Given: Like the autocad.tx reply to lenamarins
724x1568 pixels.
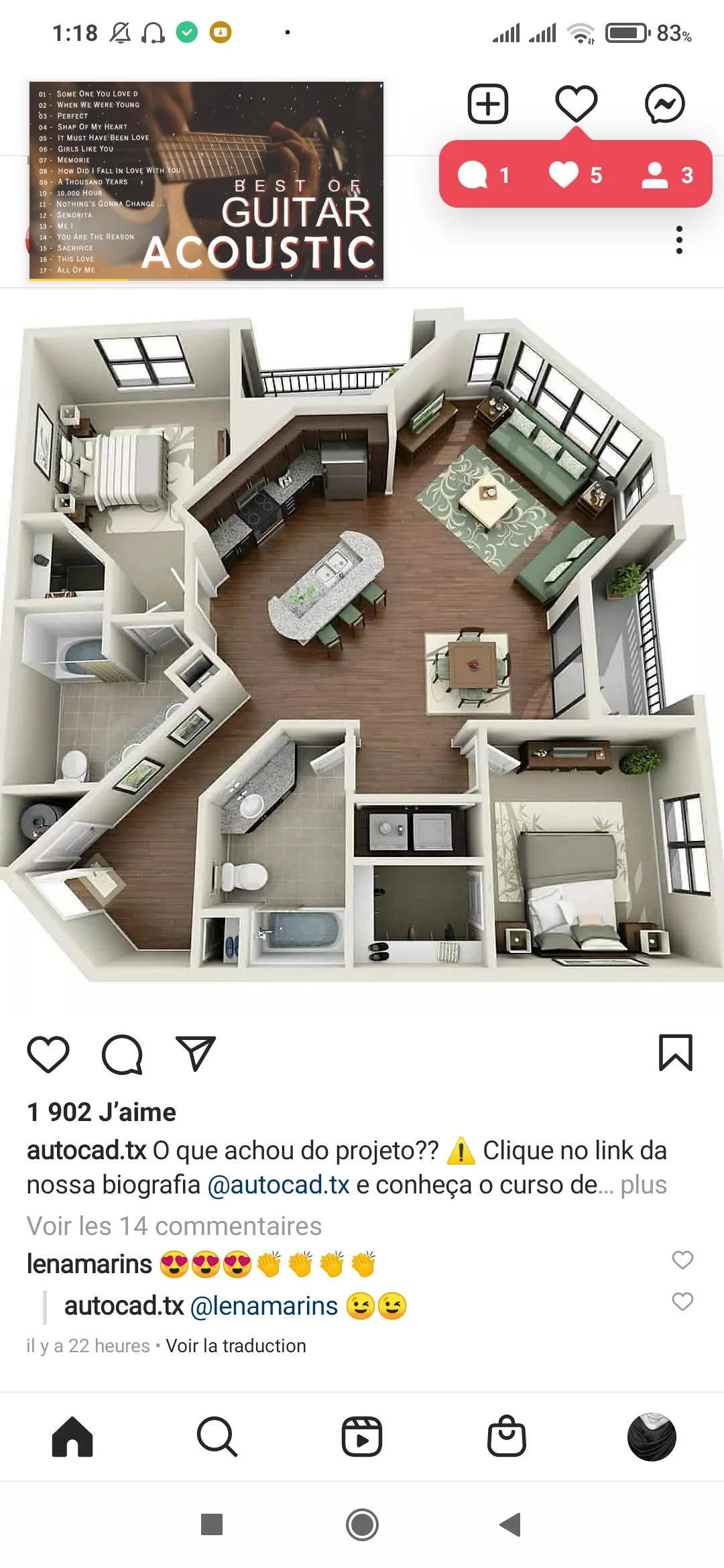Looking at the screenshot, I should coord(682,1302).
